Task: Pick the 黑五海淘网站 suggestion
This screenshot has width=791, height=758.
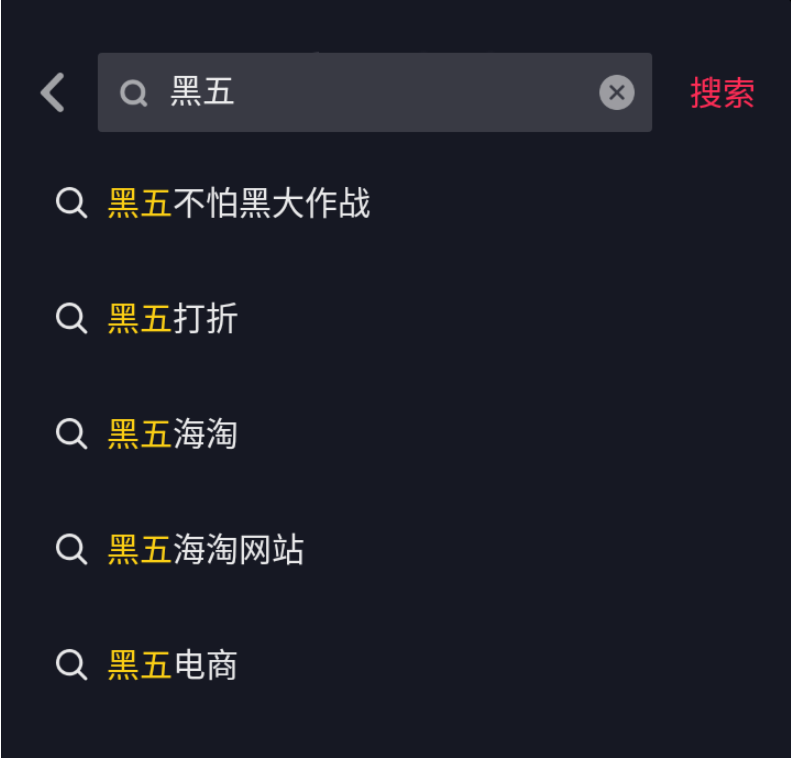Action: [x=206, y=549]
